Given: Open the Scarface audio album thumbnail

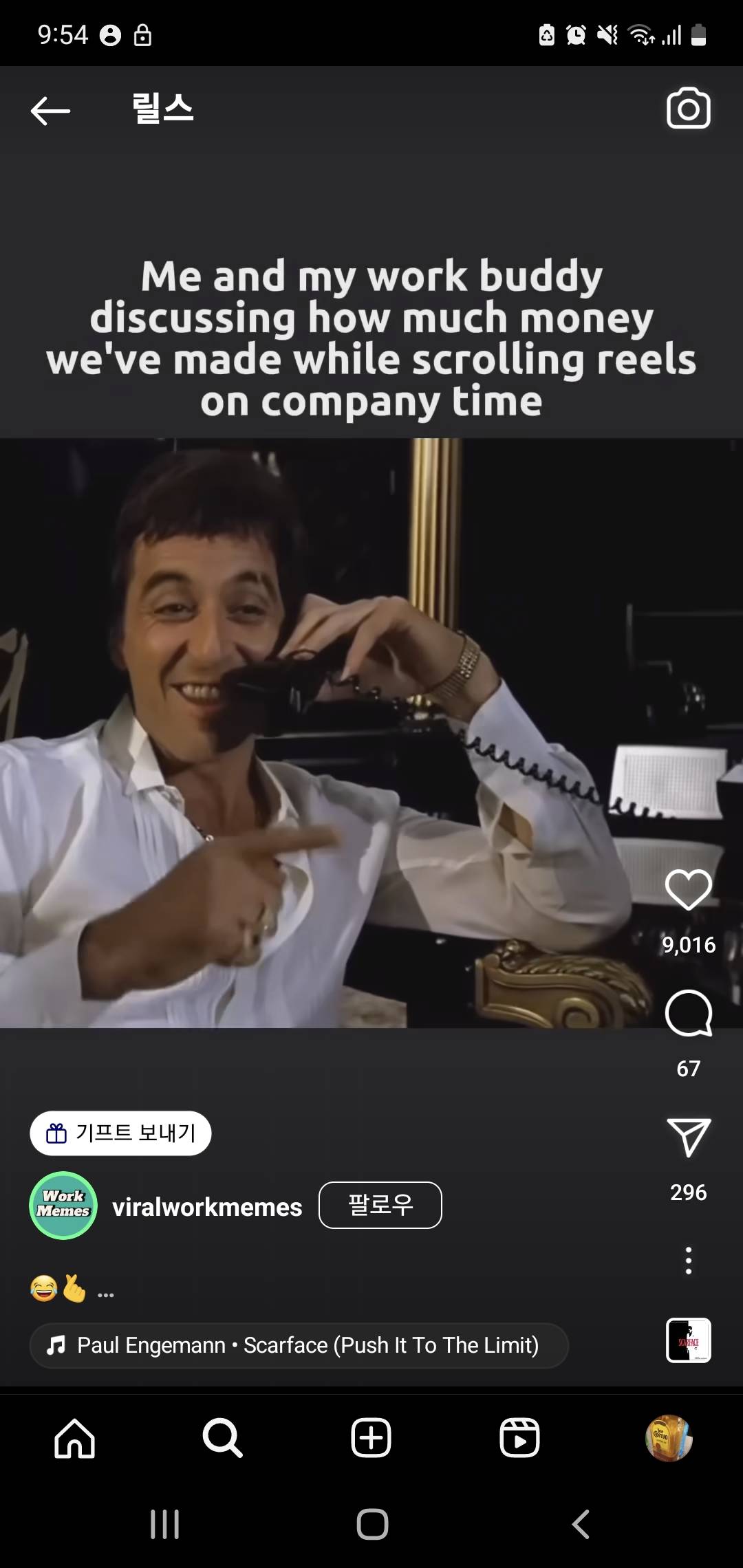Looking at the screenshot, I should click(688, 1340).
